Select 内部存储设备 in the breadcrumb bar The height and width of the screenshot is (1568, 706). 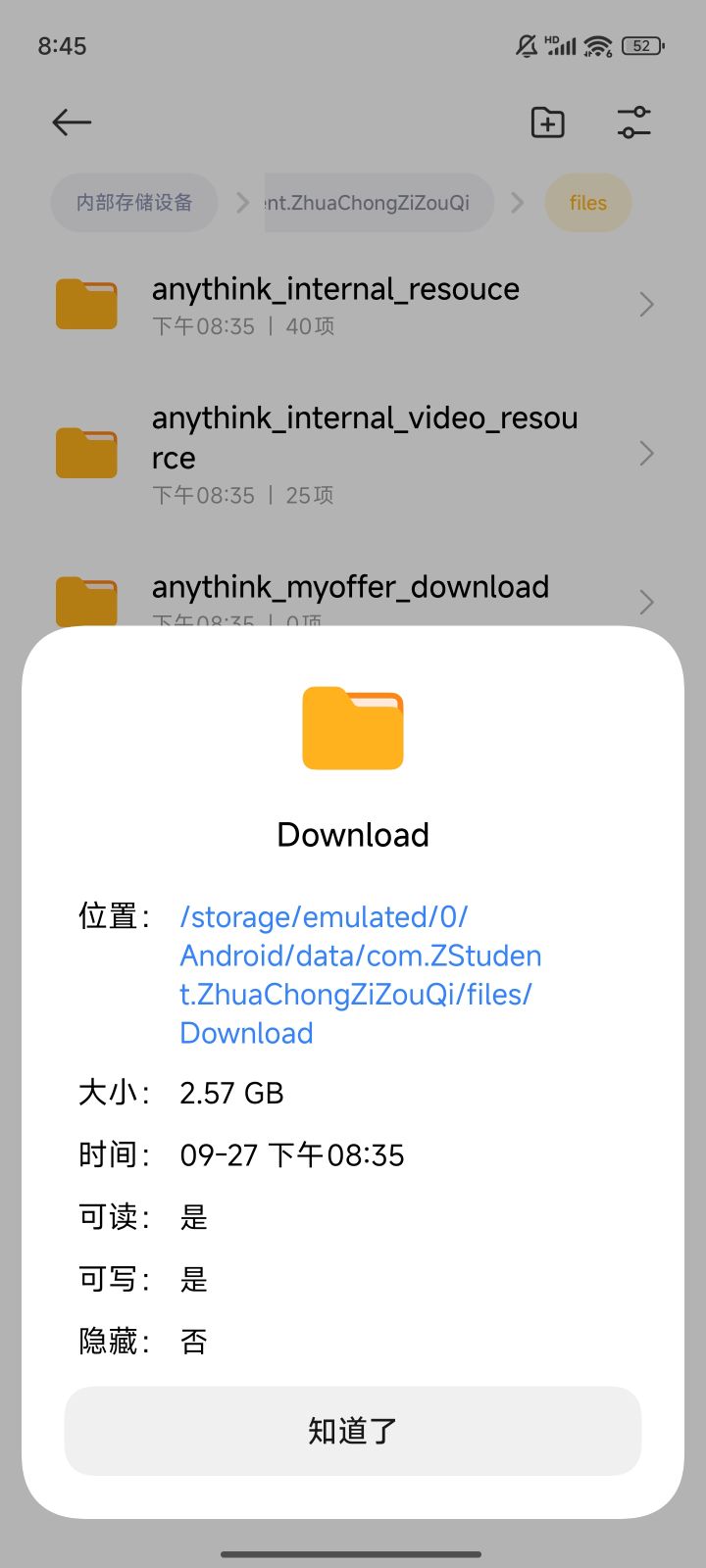pos(134,203)
